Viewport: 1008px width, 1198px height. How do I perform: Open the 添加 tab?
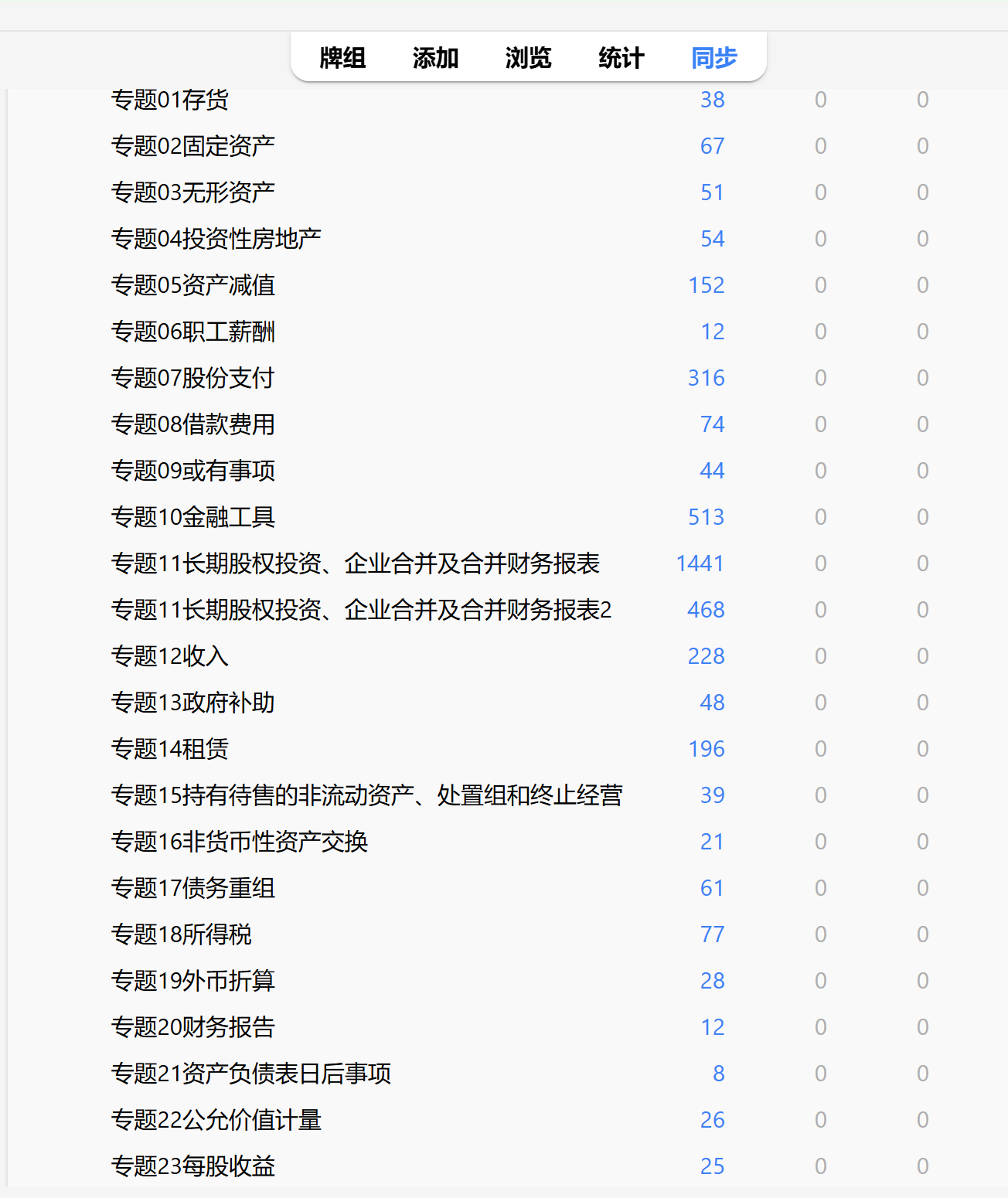[x=435, y=58]
